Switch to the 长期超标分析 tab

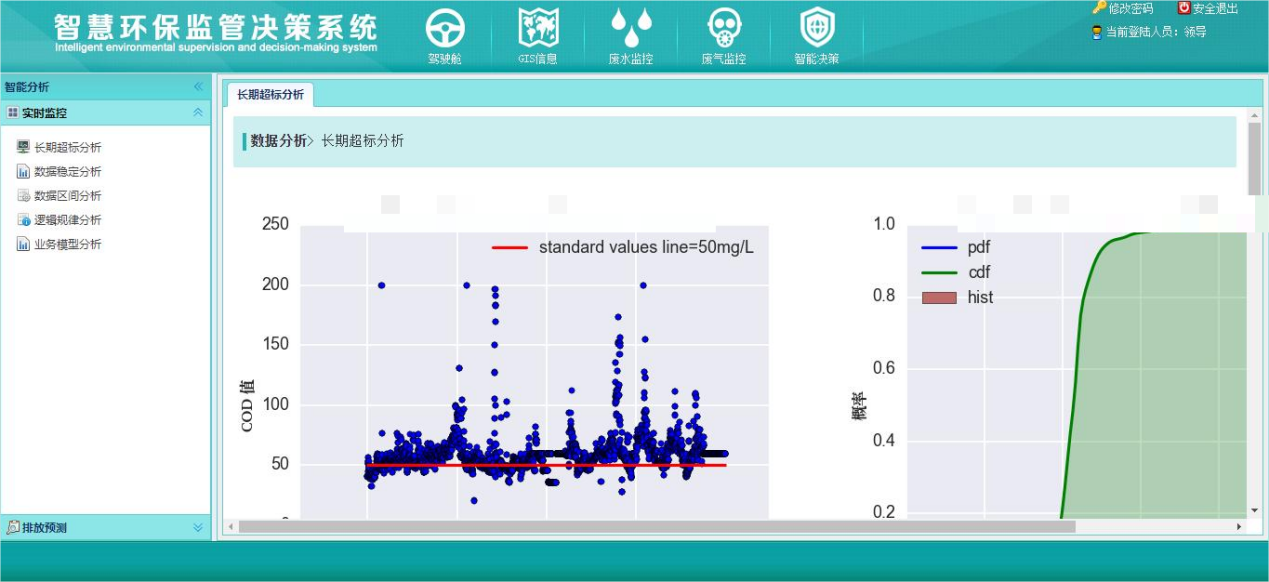(270, 95)
